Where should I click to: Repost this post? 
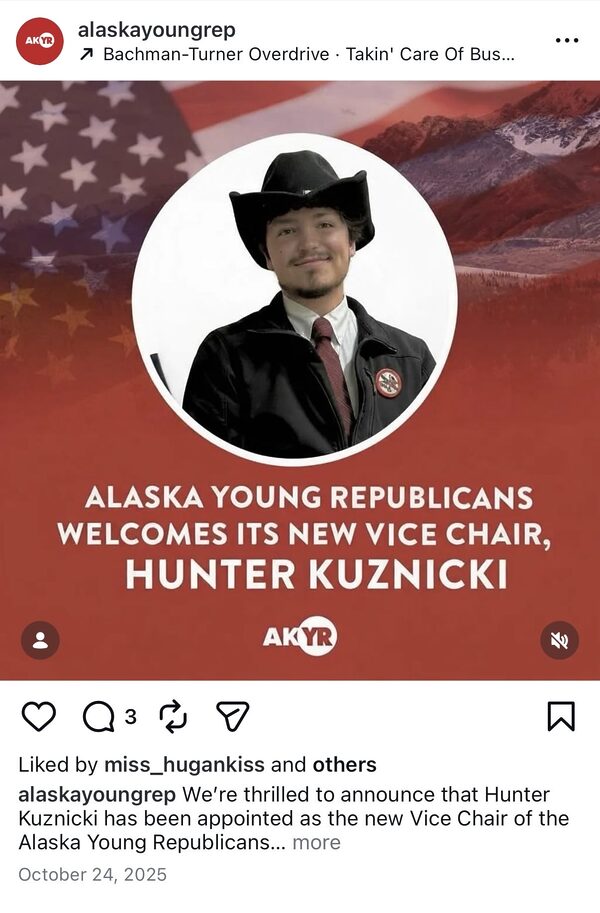(173, 716)
